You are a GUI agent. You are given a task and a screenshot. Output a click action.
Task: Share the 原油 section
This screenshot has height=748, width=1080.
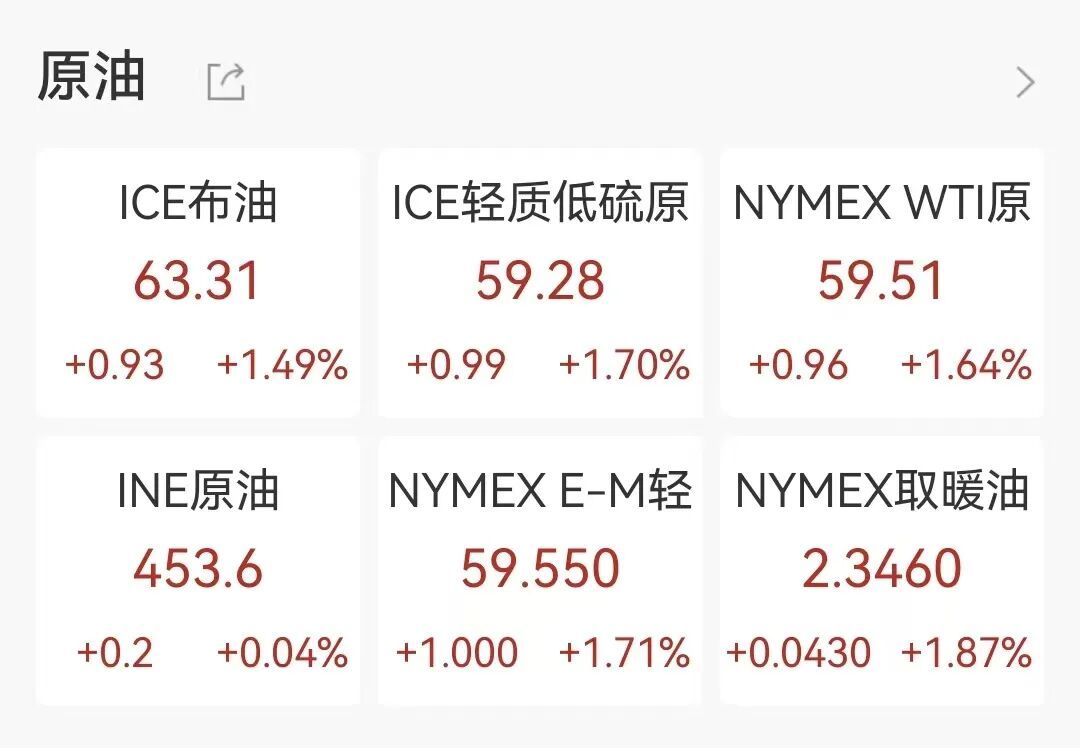pos(226,82)
